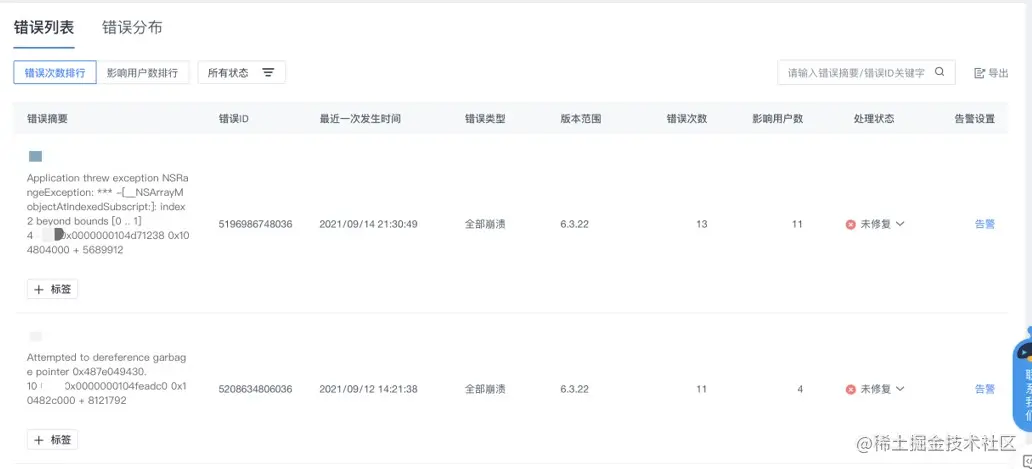
Task: Expand 未修复 status for error 5208634806036
Action: tap(876, 389)
